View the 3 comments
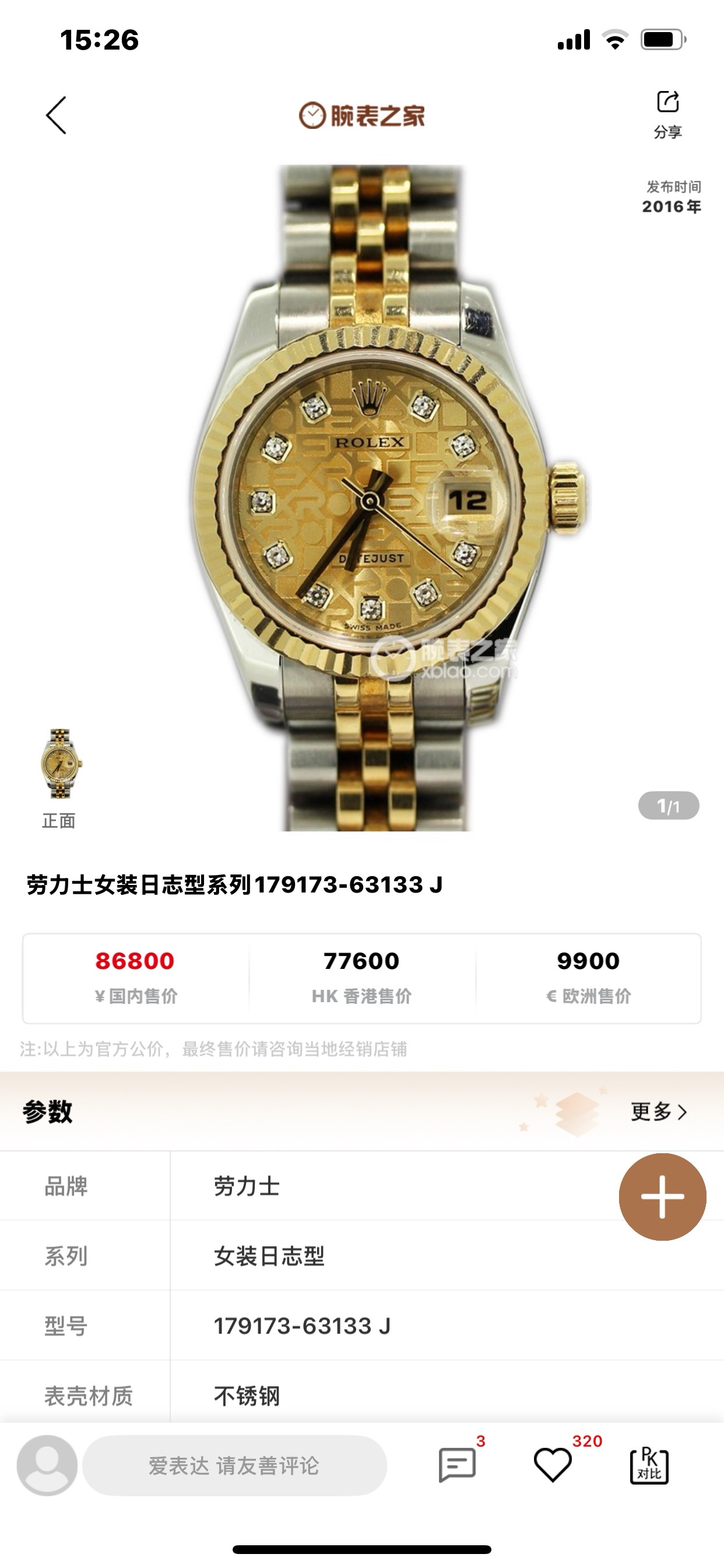 tap(458, 1464)
